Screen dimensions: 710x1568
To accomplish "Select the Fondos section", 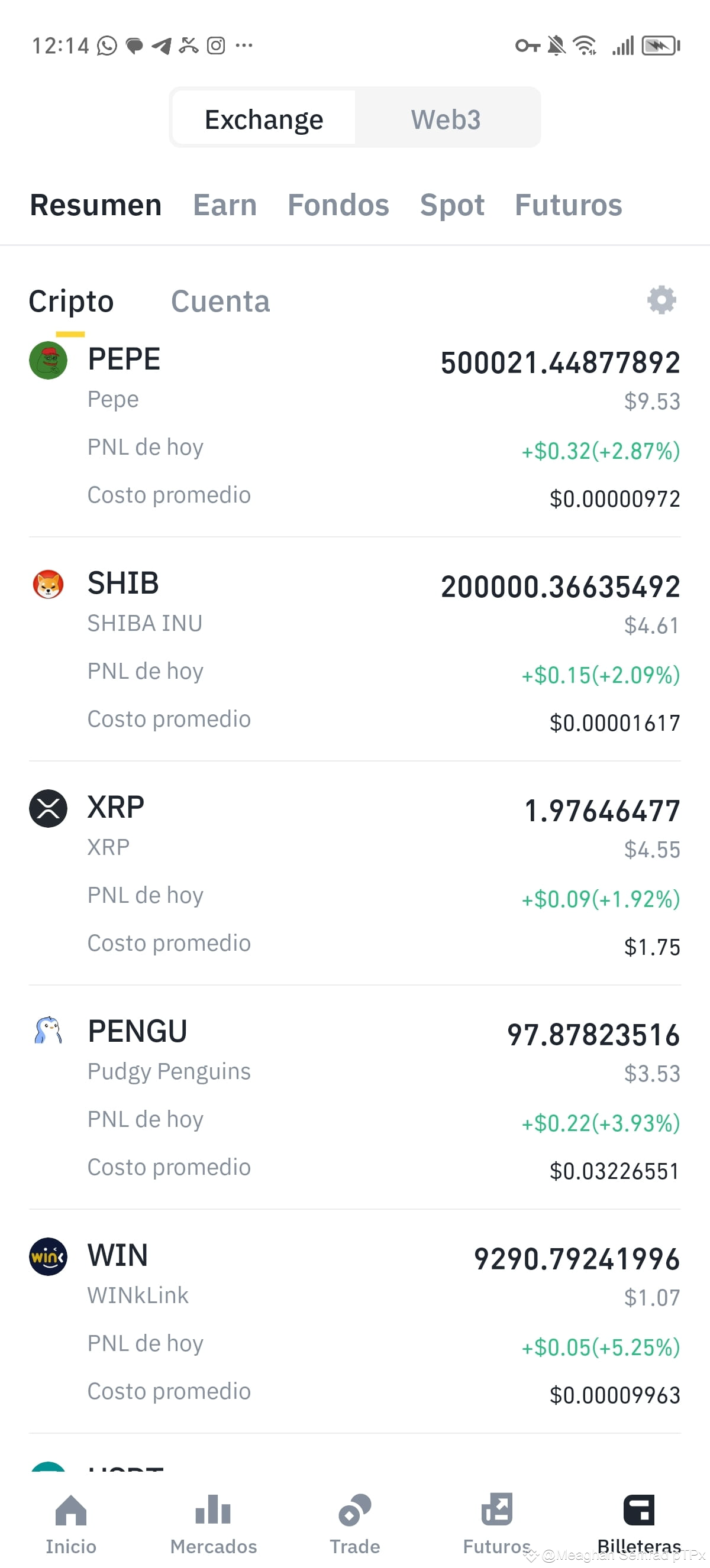I will coord(338,205).
